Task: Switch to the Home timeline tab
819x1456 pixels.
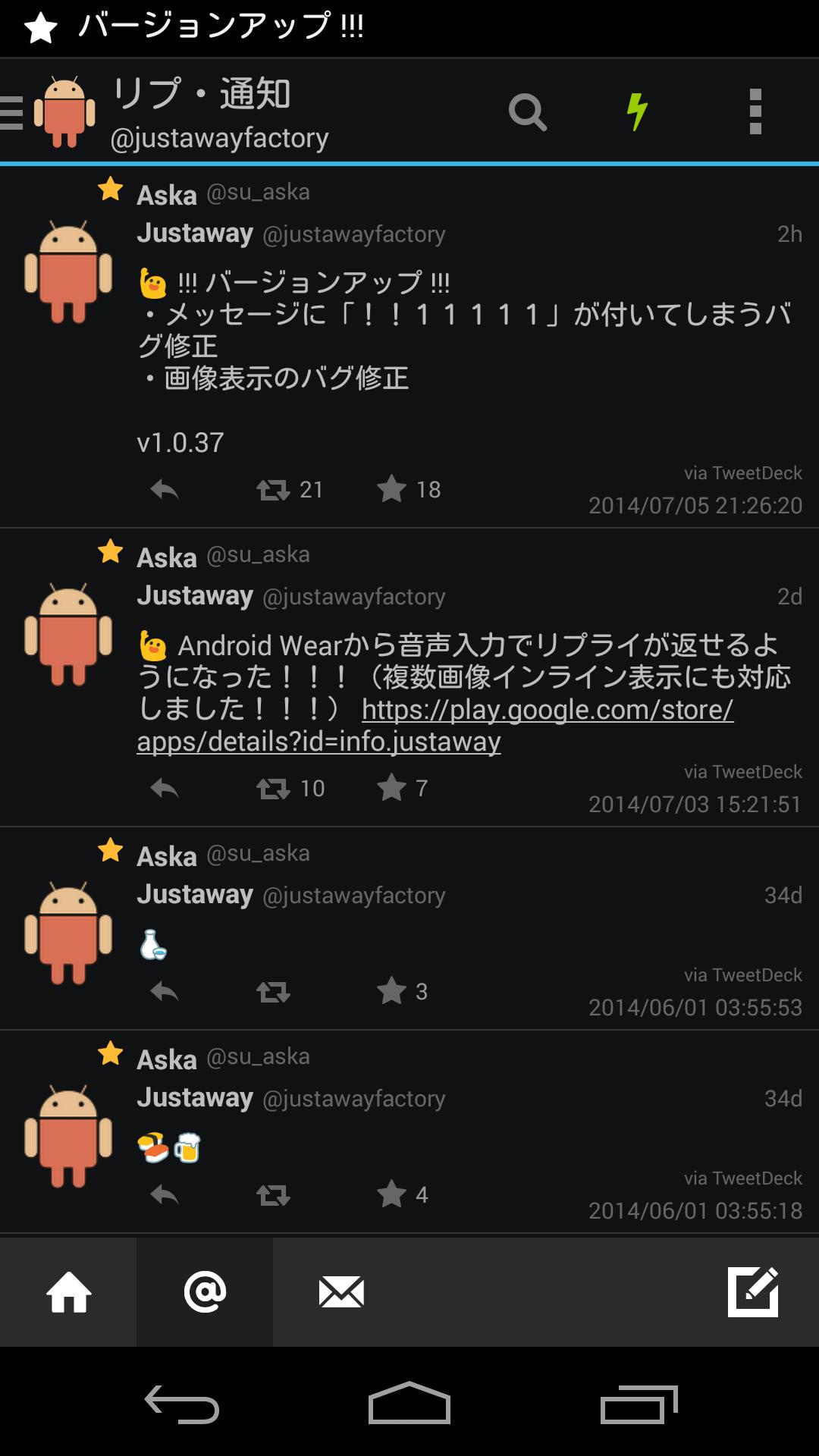Action: click(x=68, y=1292)
